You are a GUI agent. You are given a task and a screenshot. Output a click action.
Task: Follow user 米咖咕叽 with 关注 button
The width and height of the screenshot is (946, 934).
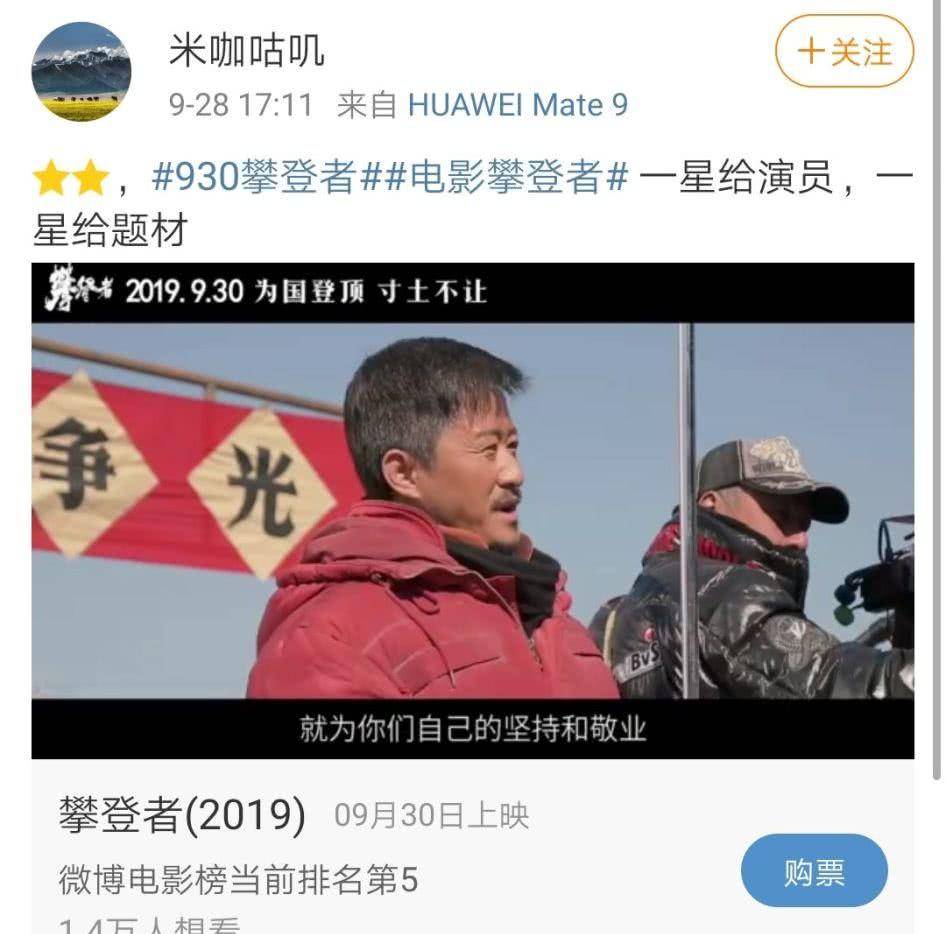[844, 51]
